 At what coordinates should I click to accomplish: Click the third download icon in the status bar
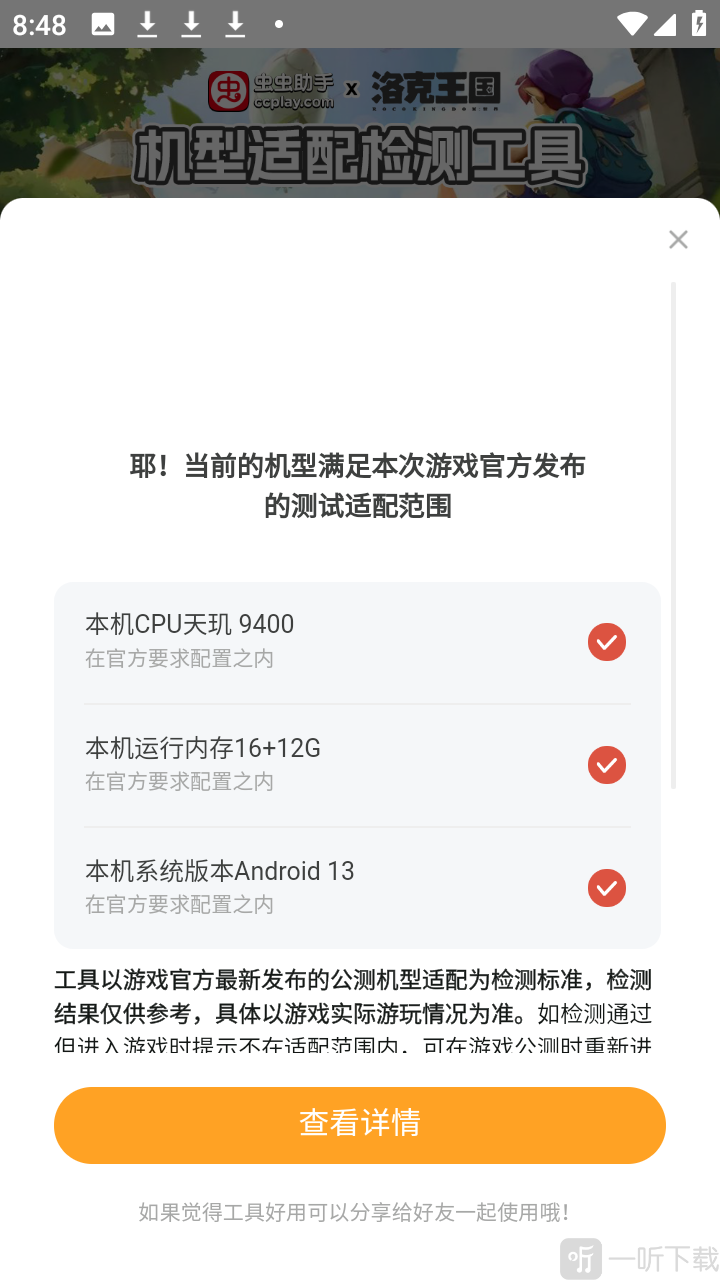click(234, 22)
